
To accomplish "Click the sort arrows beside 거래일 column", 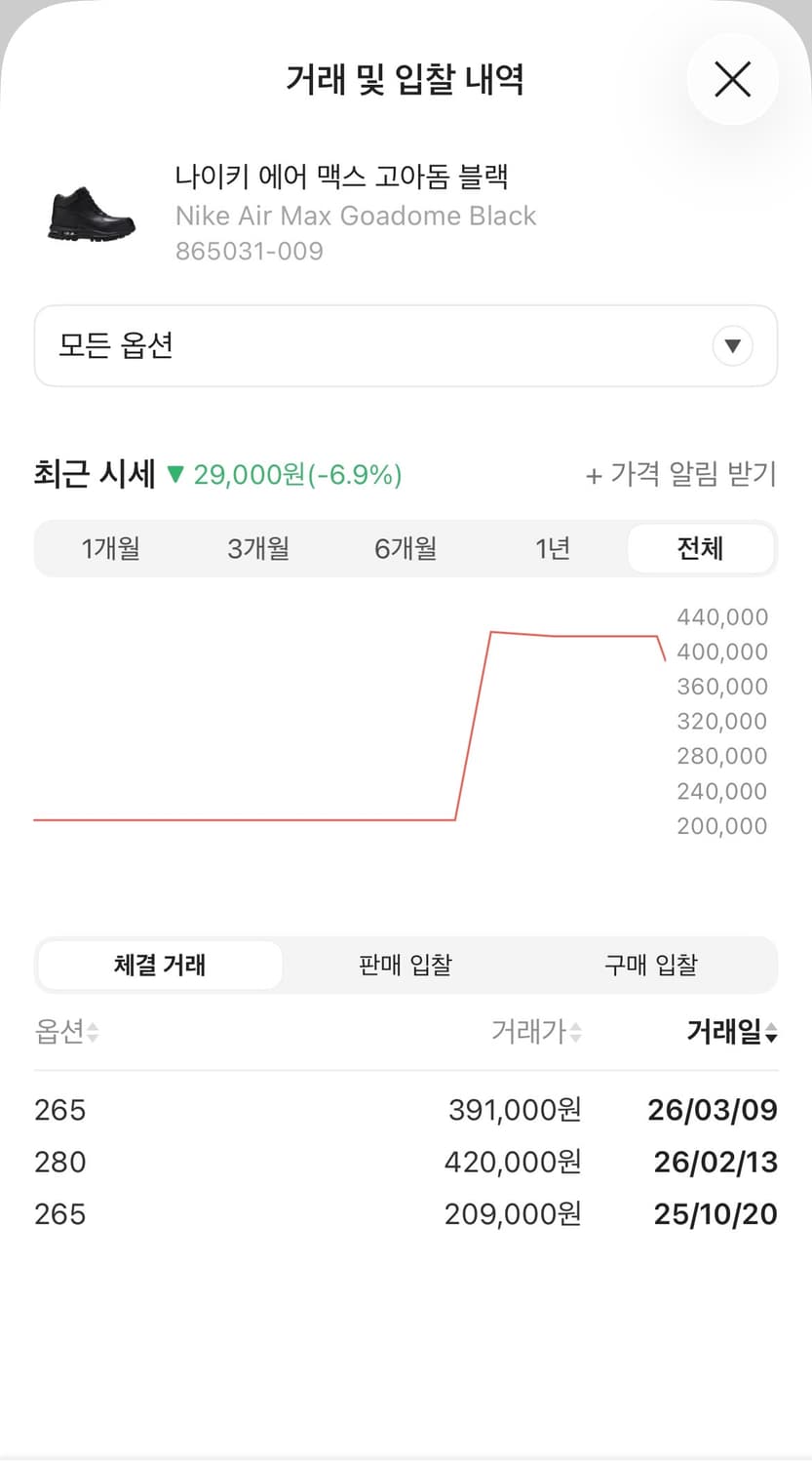I will tap(769, 1033).
